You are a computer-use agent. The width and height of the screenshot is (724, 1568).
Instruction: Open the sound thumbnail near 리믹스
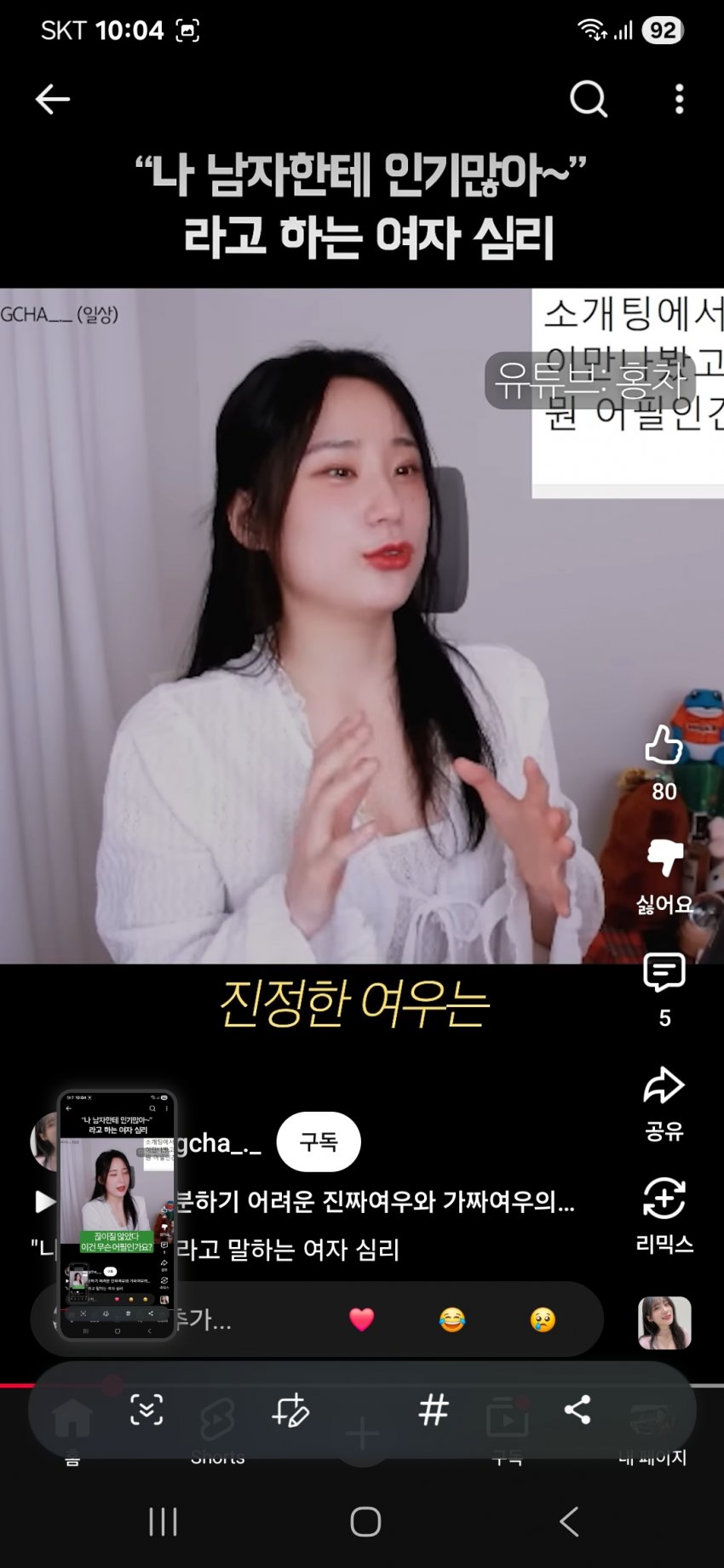664,1323
